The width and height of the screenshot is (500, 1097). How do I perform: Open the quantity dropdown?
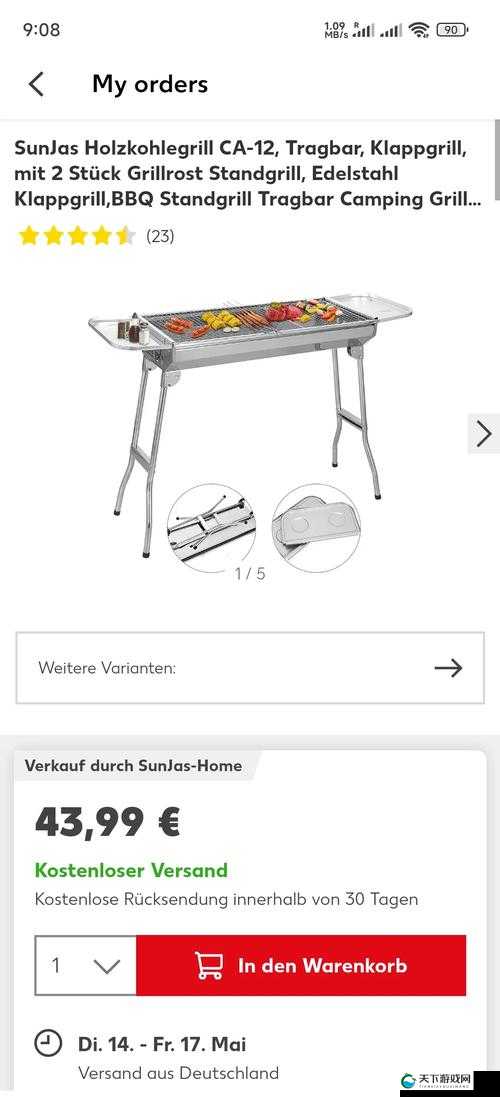coord(86,965)
